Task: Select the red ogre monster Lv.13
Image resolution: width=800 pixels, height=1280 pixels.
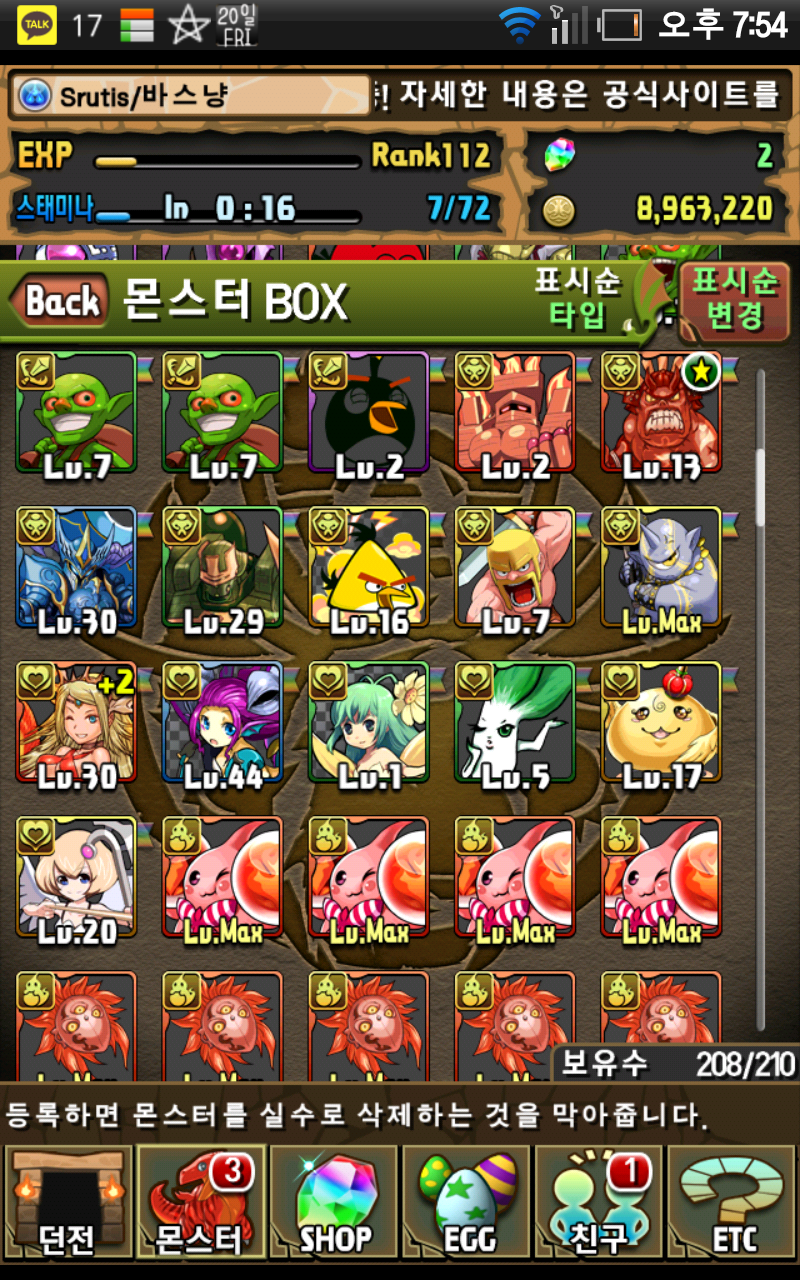Action: click(661, 412)
